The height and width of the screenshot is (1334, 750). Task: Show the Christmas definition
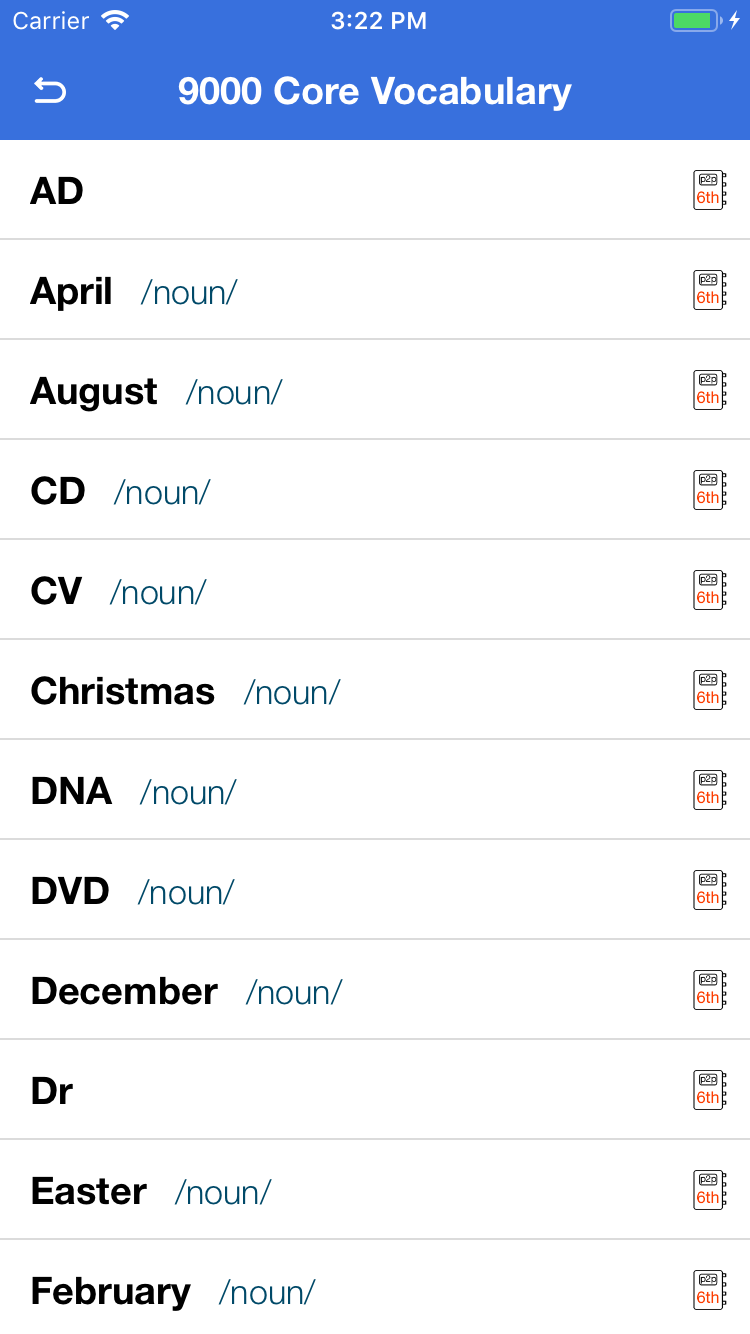click(123, 691)
